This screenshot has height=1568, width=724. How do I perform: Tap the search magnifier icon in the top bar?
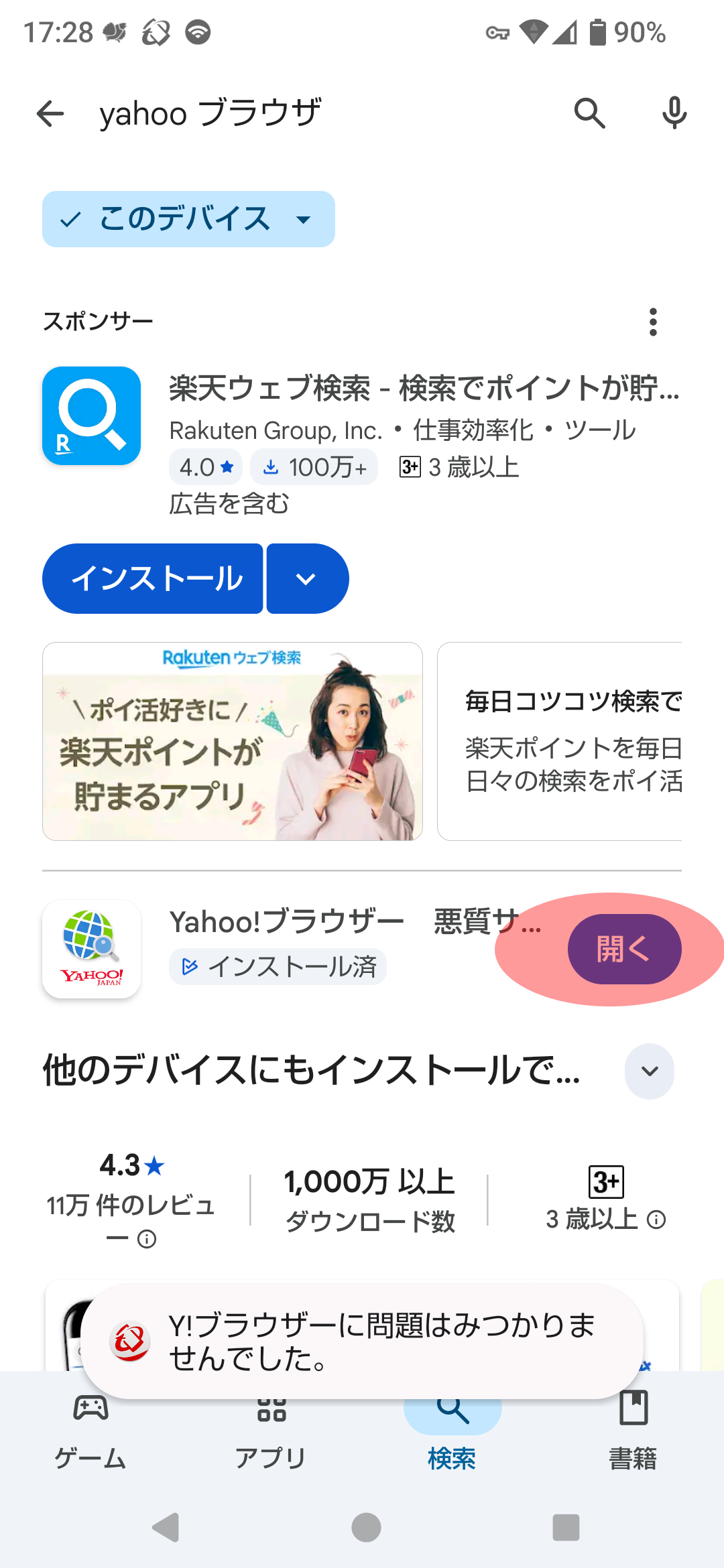tap(589, 113)
